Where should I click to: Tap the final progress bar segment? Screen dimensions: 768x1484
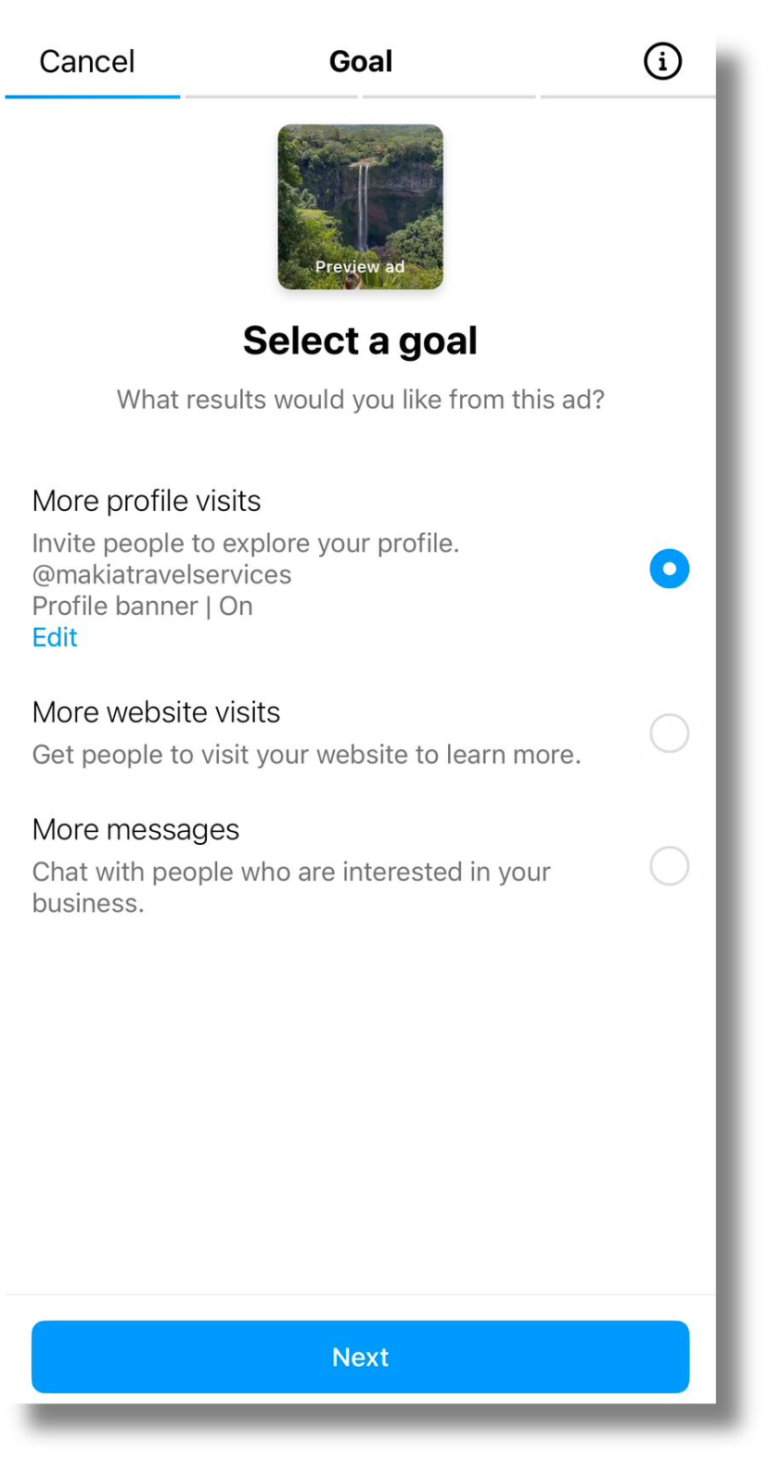[628, 97]
